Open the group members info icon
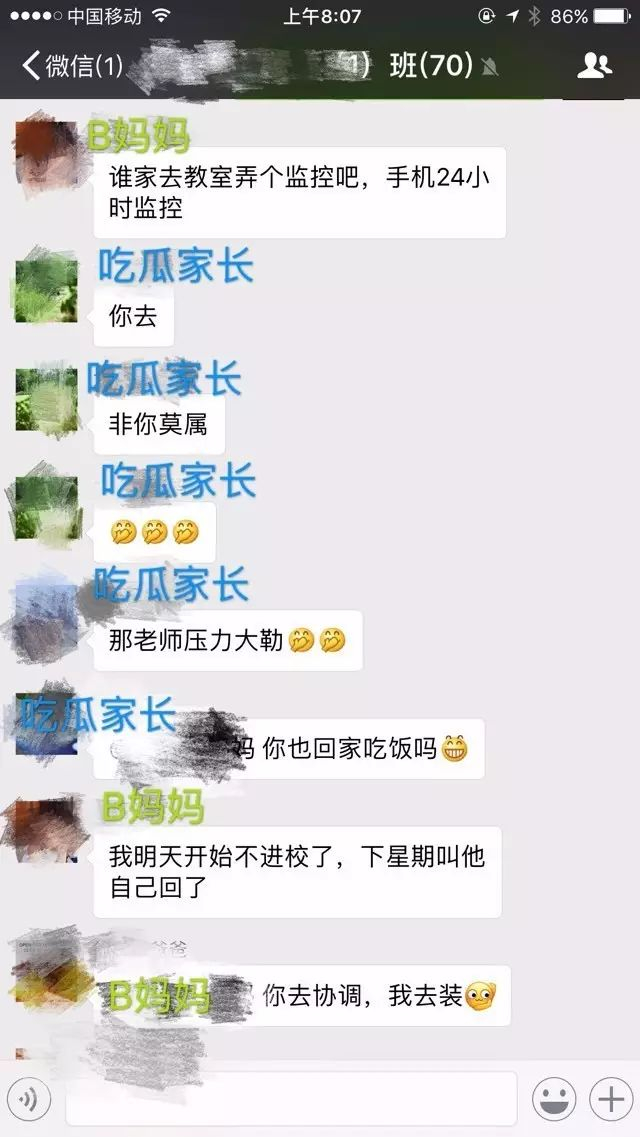Viewport: 640px width, 1137px height. tap(594, 66)
